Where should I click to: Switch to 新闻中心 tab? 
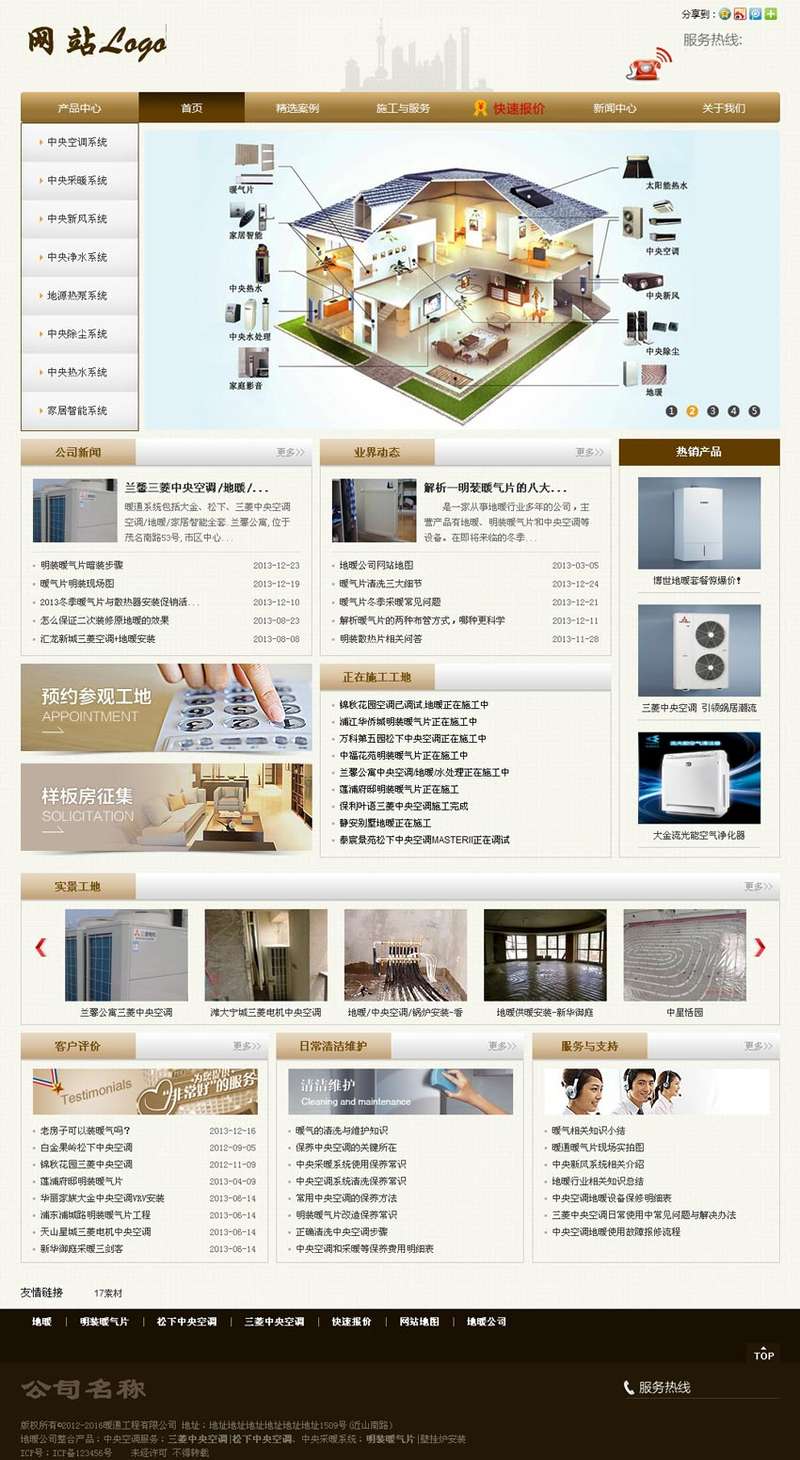click(614, 108)
